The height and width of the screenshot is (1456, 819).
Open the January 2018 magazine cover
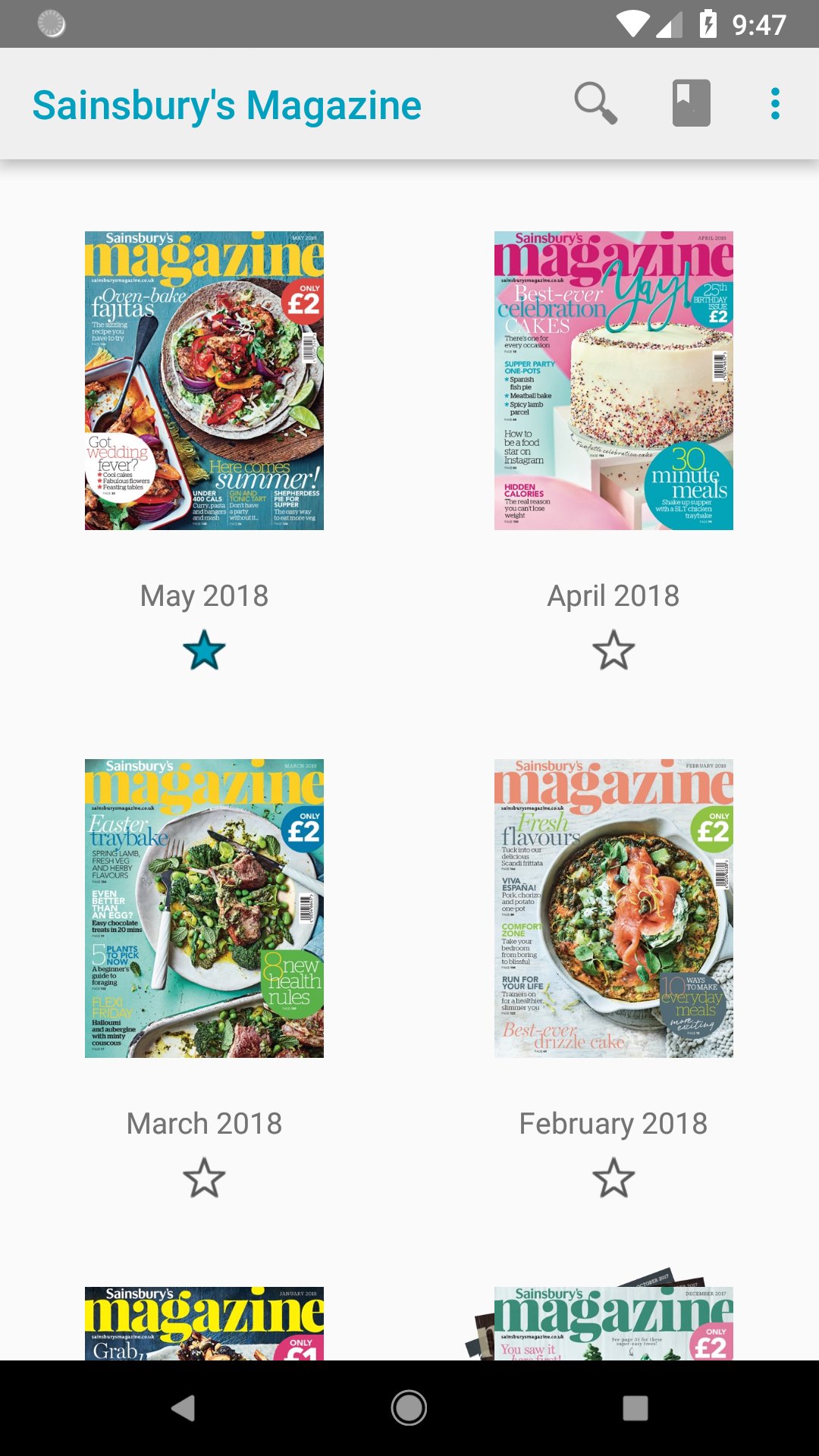pyautogui.click(x=204, y=1323)
